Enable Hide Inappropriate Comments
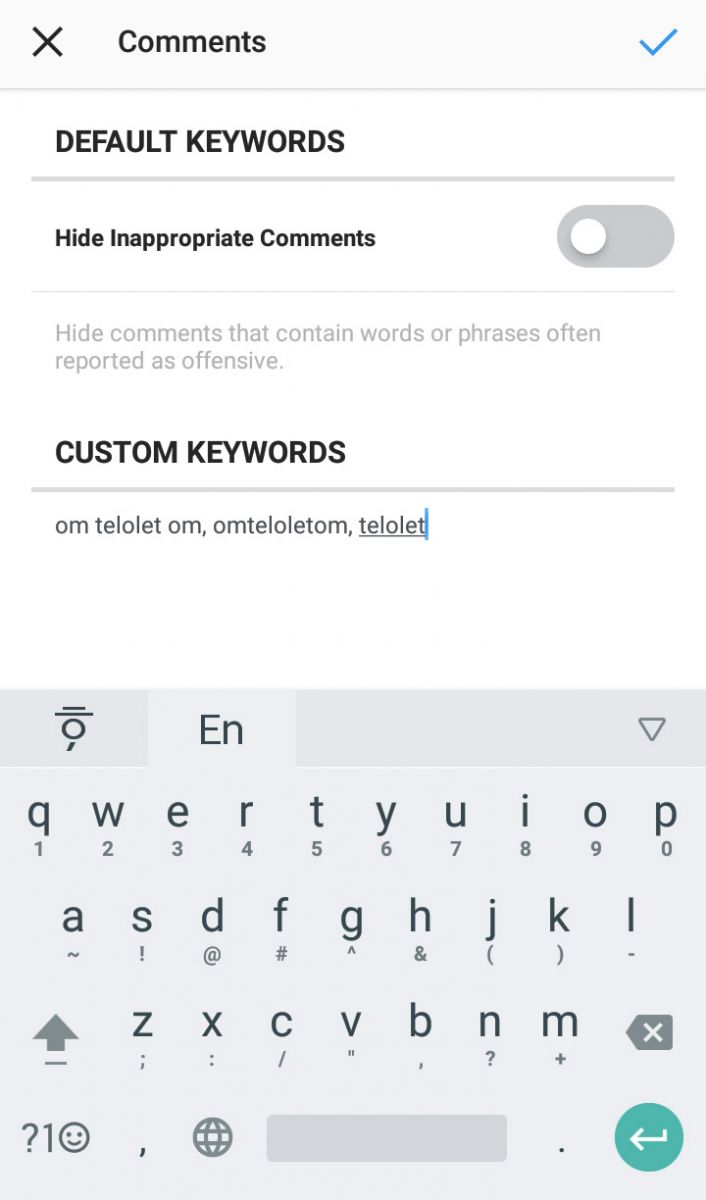The width and height of the screenshot is (706, 1200). point(615,237)
